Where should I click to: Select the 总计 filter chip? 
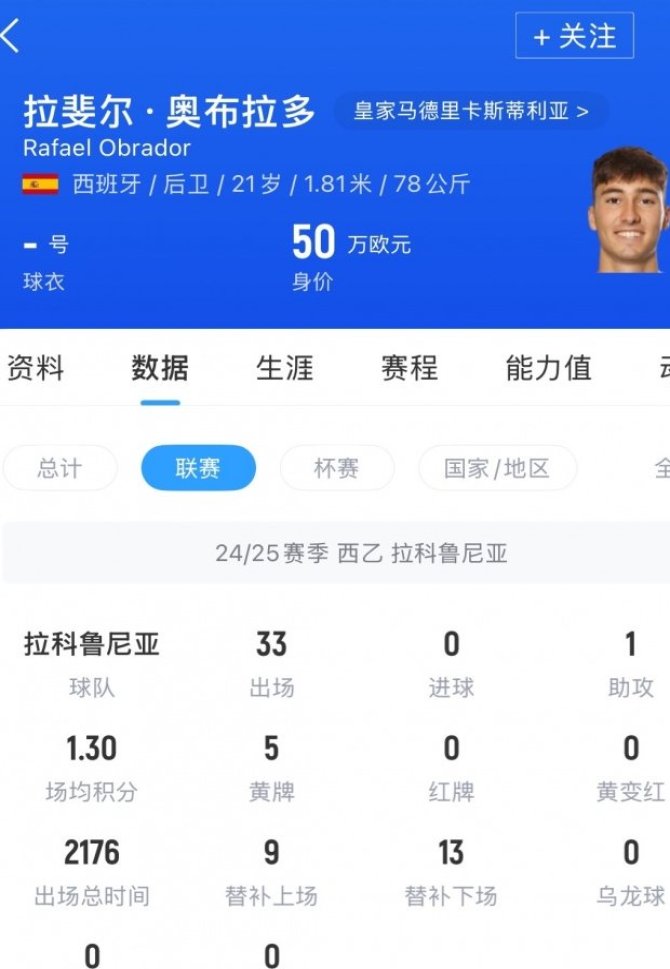(x=60, y=468)
